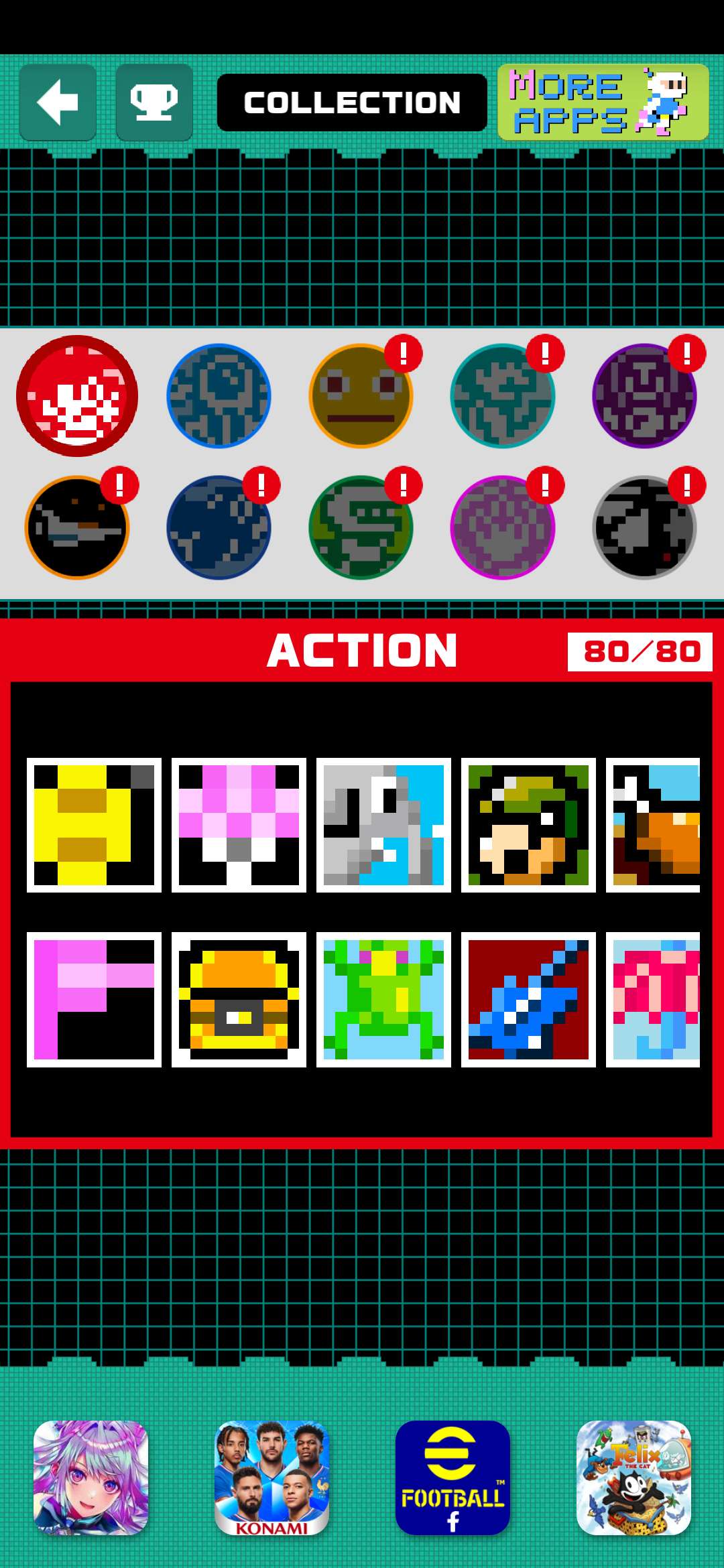Open the green frog pixel art tile
Image resolution: width=724 pixels, height=1568 pixels.
click(383, 999)
